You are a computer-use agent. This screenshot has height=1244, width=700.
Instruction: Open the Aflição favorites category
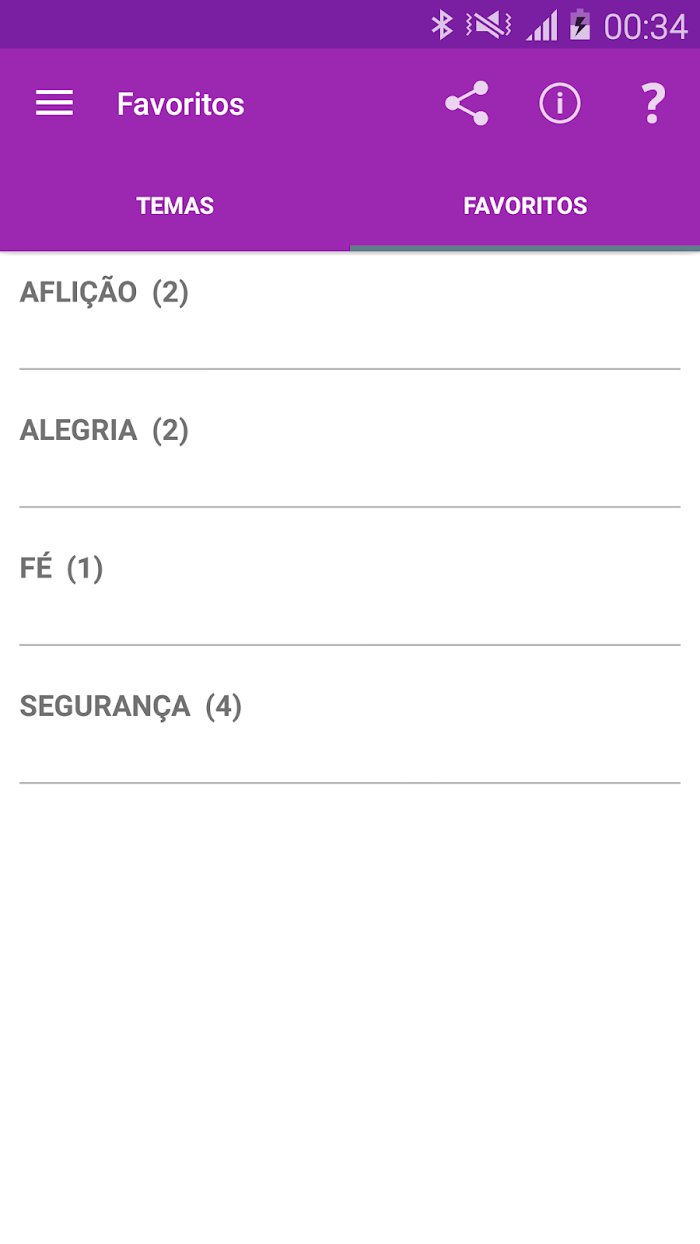coord(350,311)
